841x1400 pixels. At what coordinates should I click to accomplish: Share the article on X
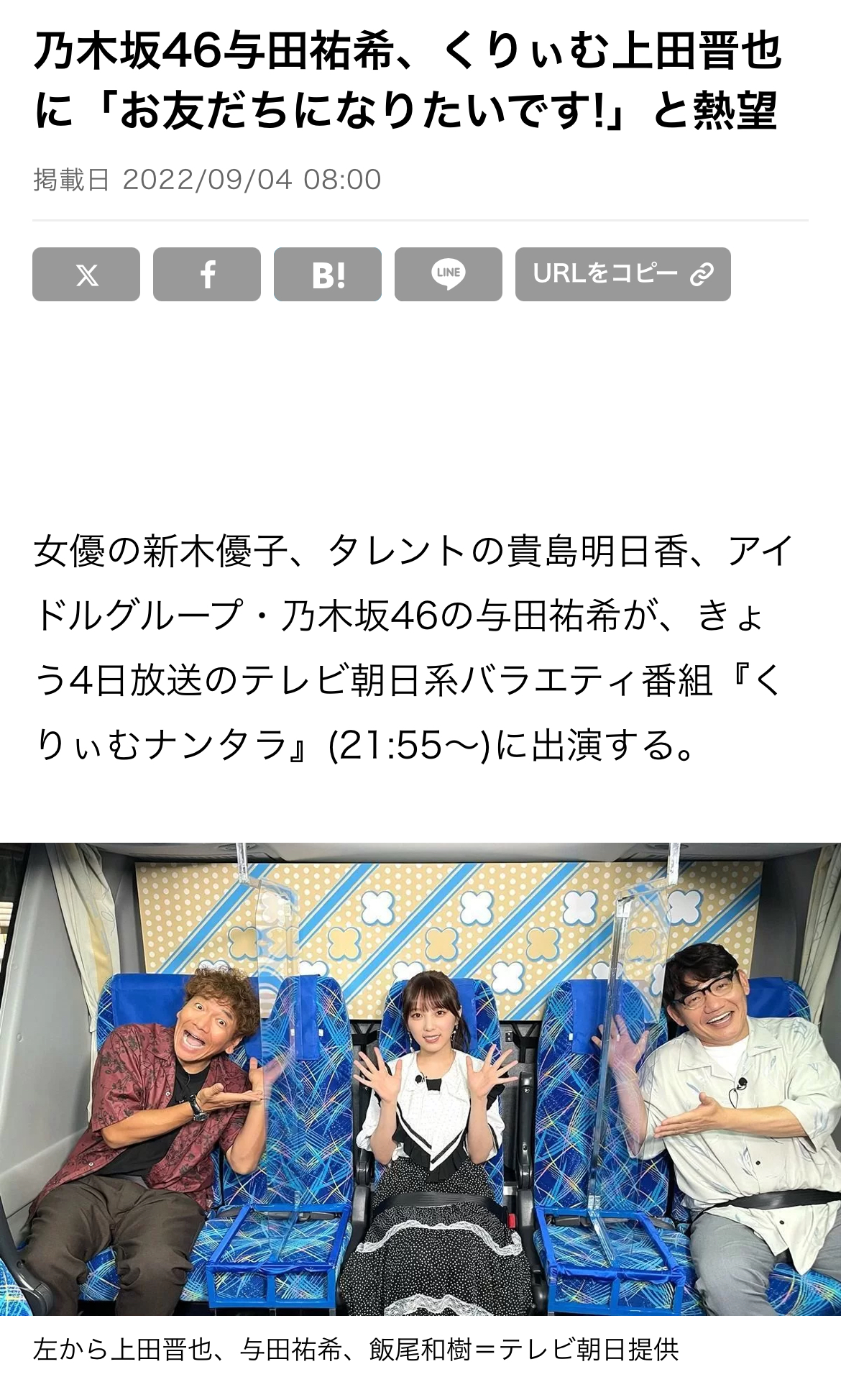86,274
